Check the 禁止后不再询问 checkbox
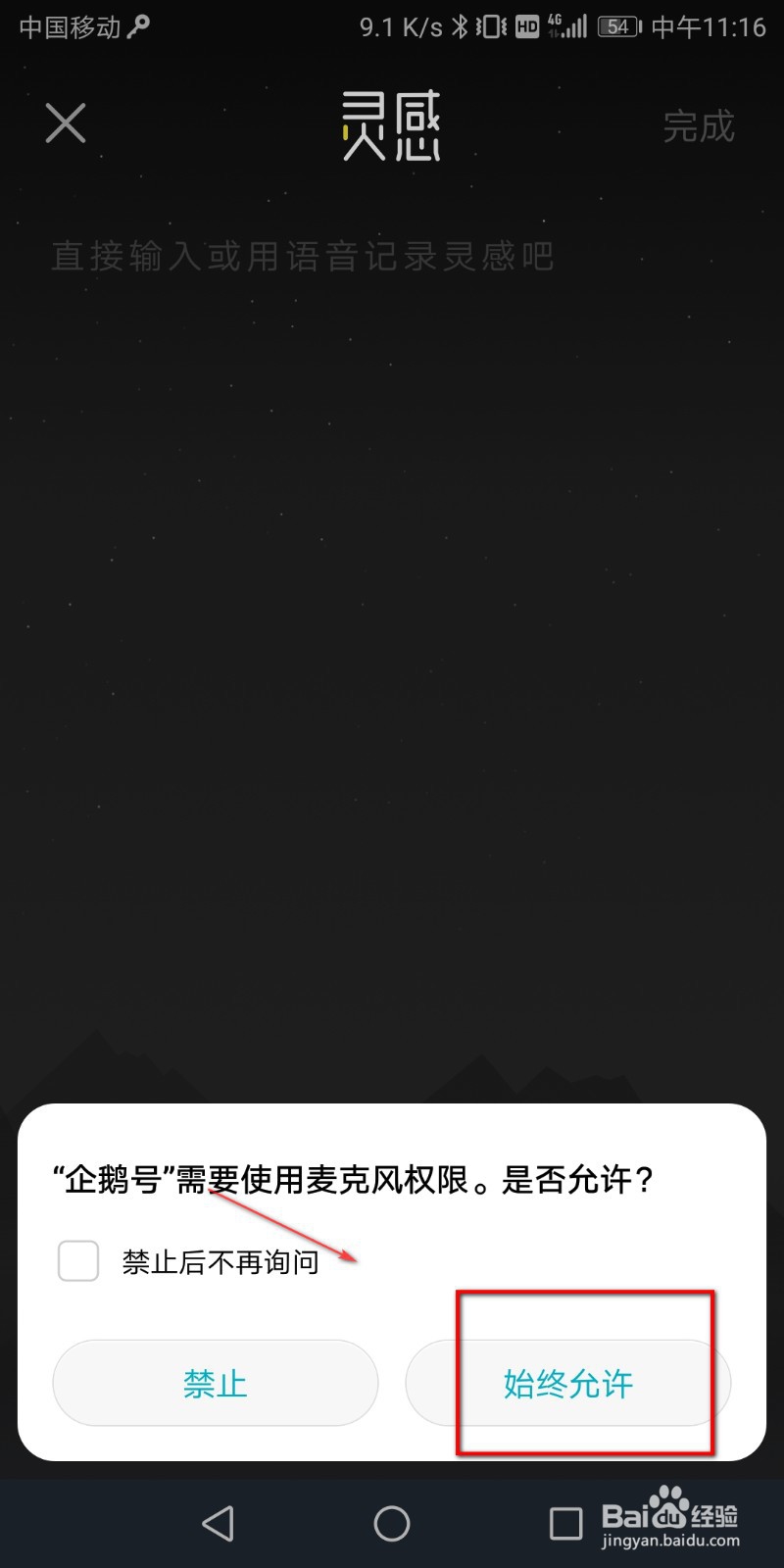The image size is (784, 1568). [x=78, y=1262]
